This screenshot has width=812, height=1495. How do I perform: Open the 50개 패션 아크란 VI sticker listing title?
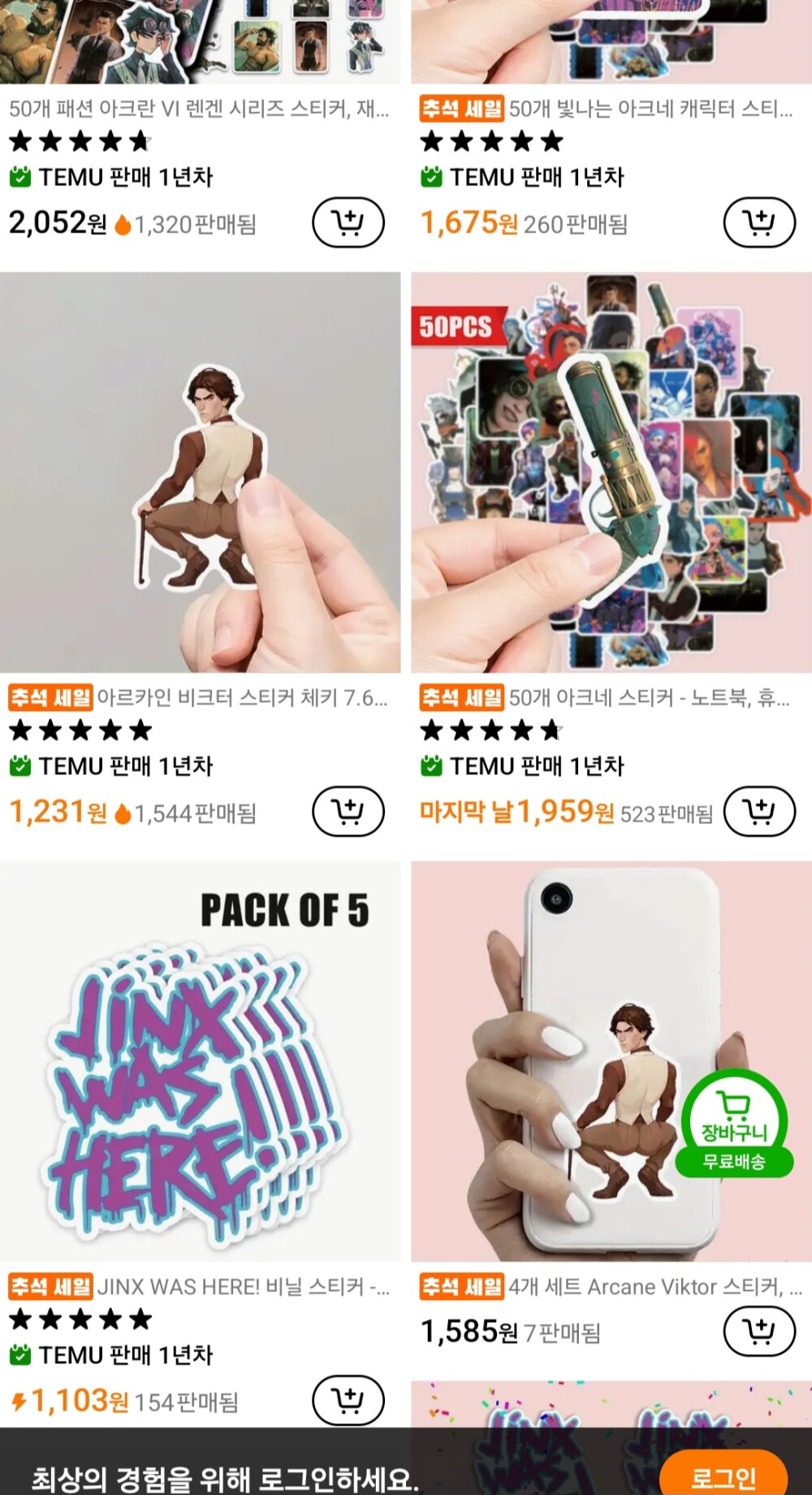[199, 109]
